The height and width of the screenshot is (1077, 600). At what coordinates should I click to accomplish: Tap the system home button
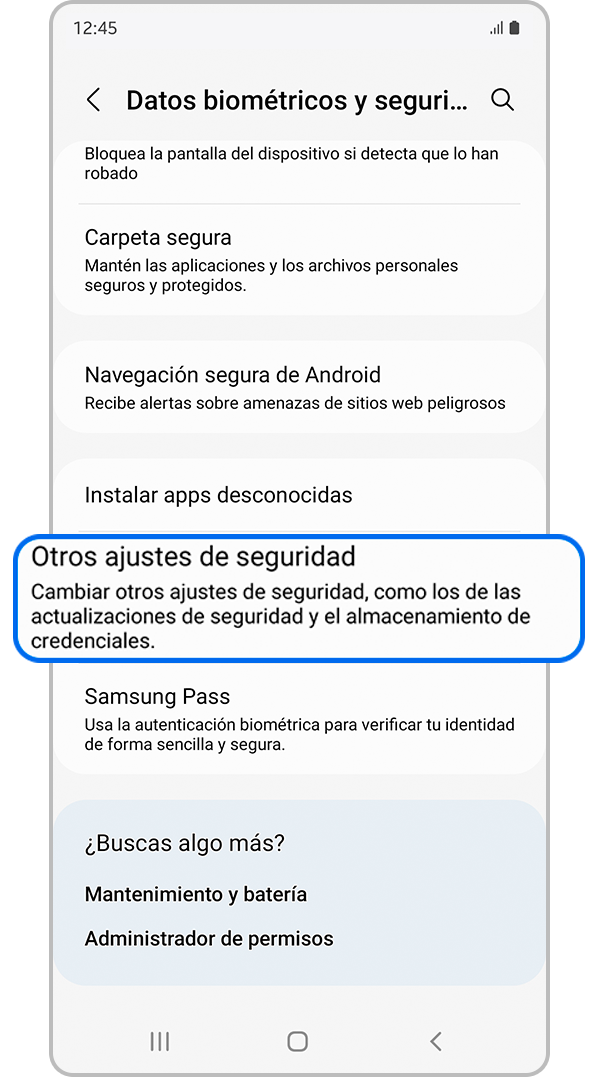tap(297, 1041)
